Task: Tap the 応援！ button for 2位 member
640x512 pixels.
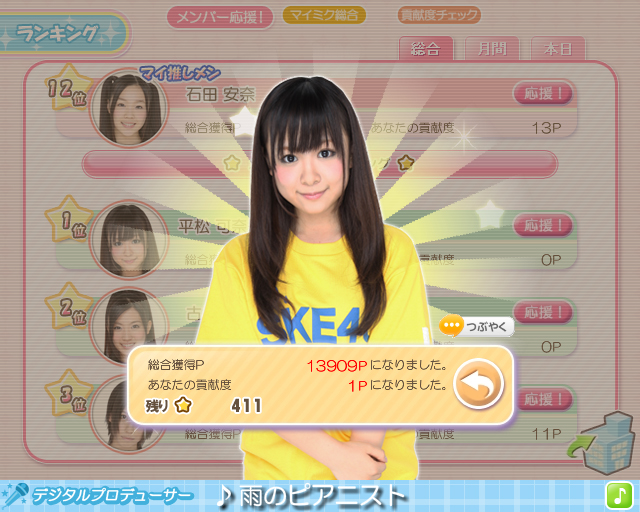Action: (545, 313)
